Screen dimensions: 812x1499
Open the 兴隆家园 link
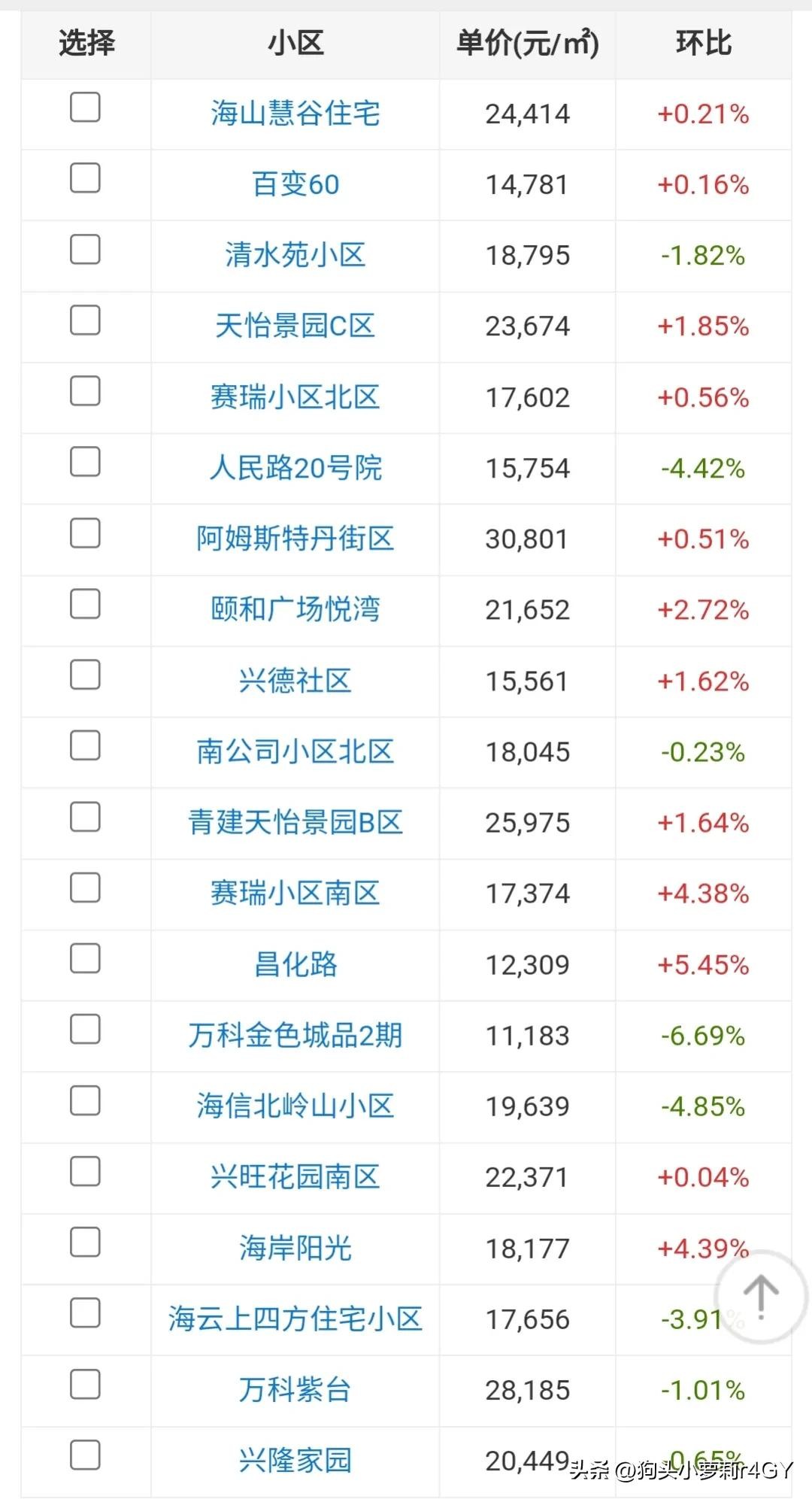(295, 1461)
